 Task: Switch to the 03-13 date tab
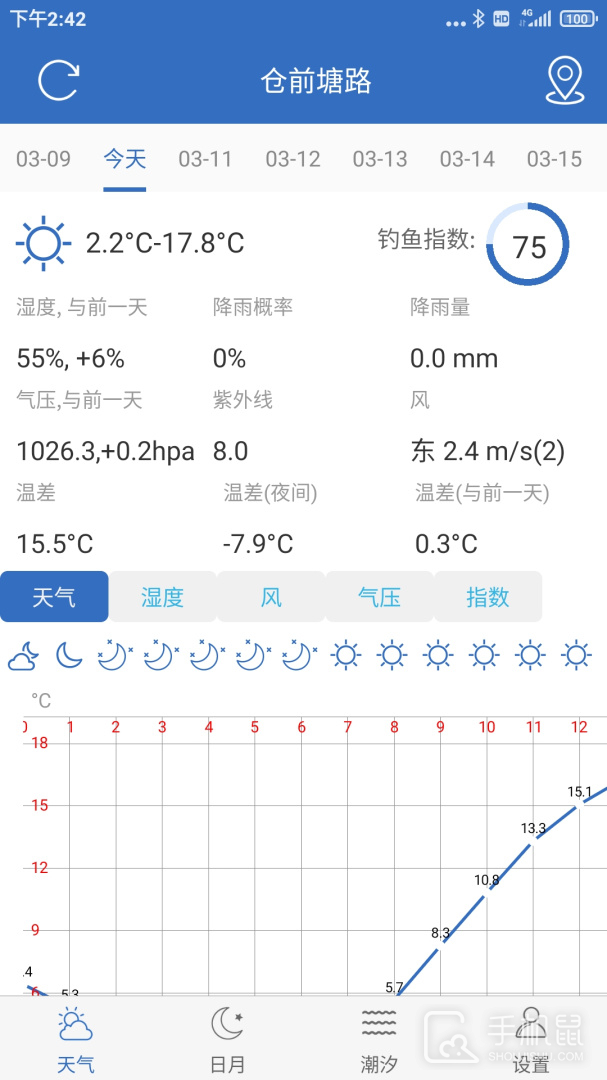click(380, 159)
